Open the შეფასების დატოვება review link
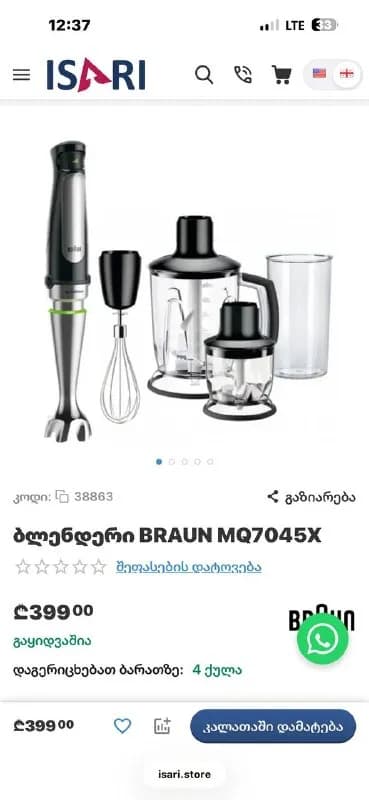Screen dimensions: 369x800 (x=188, y=567)
